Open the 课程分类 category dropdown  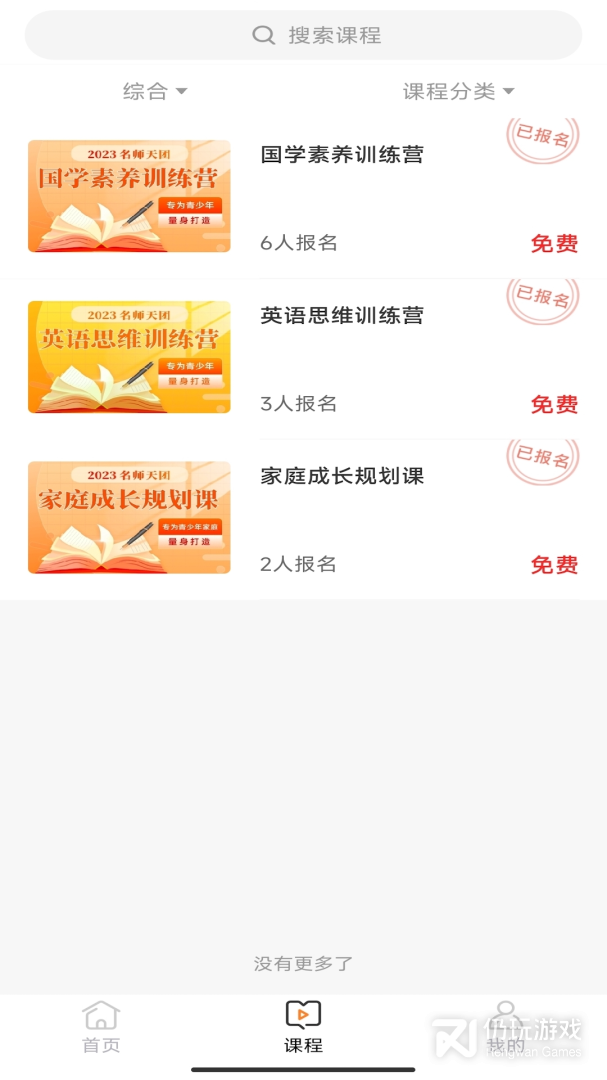(458, 92)
